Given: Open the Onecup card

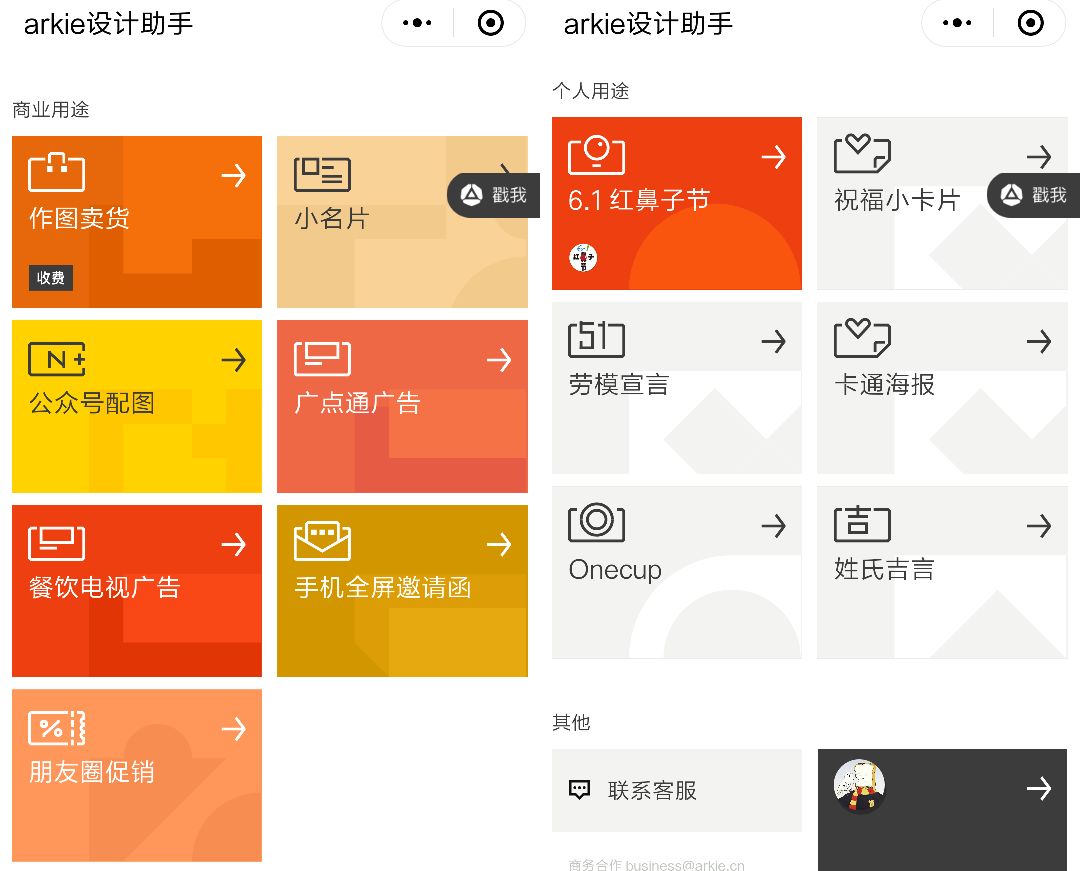Looking at the screenshot, I should tap(676, 572).
